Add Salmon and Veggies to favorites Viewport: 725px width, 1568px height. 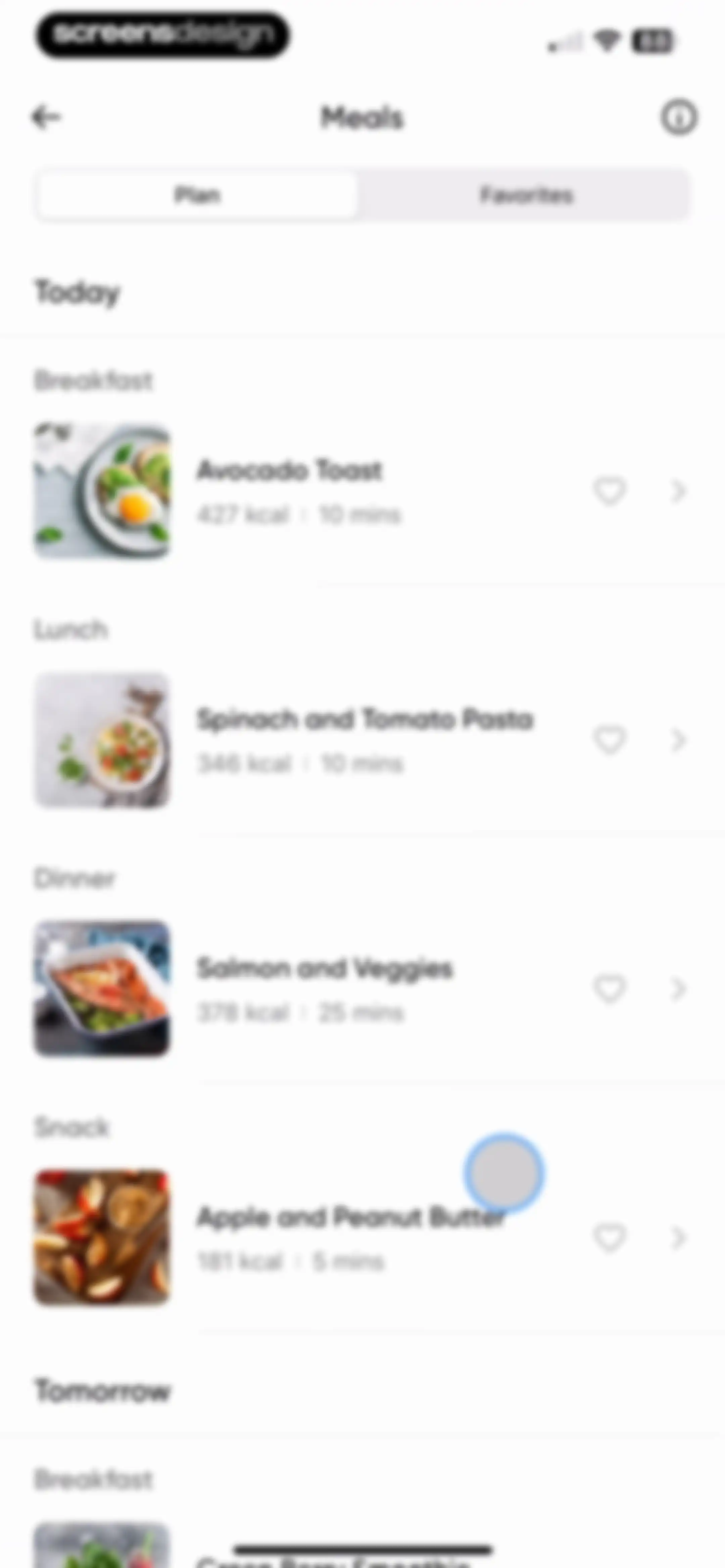[609, 989]
